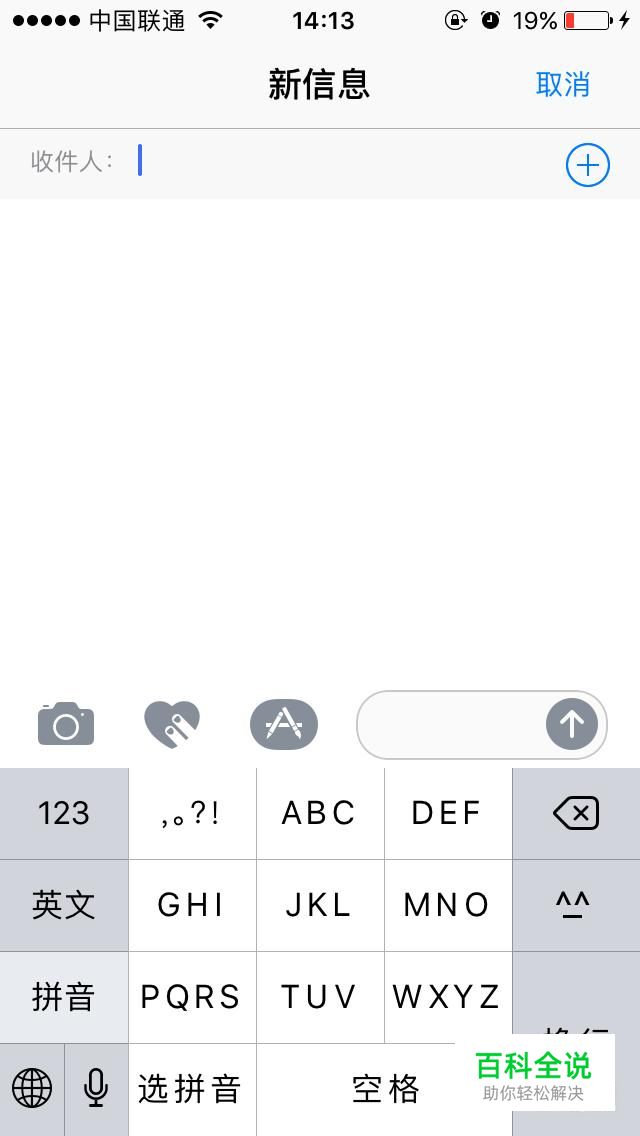Viewport: 640px width, 1136px height.
Task: Hit the backspace key
Action: click(x=576, y=814)
